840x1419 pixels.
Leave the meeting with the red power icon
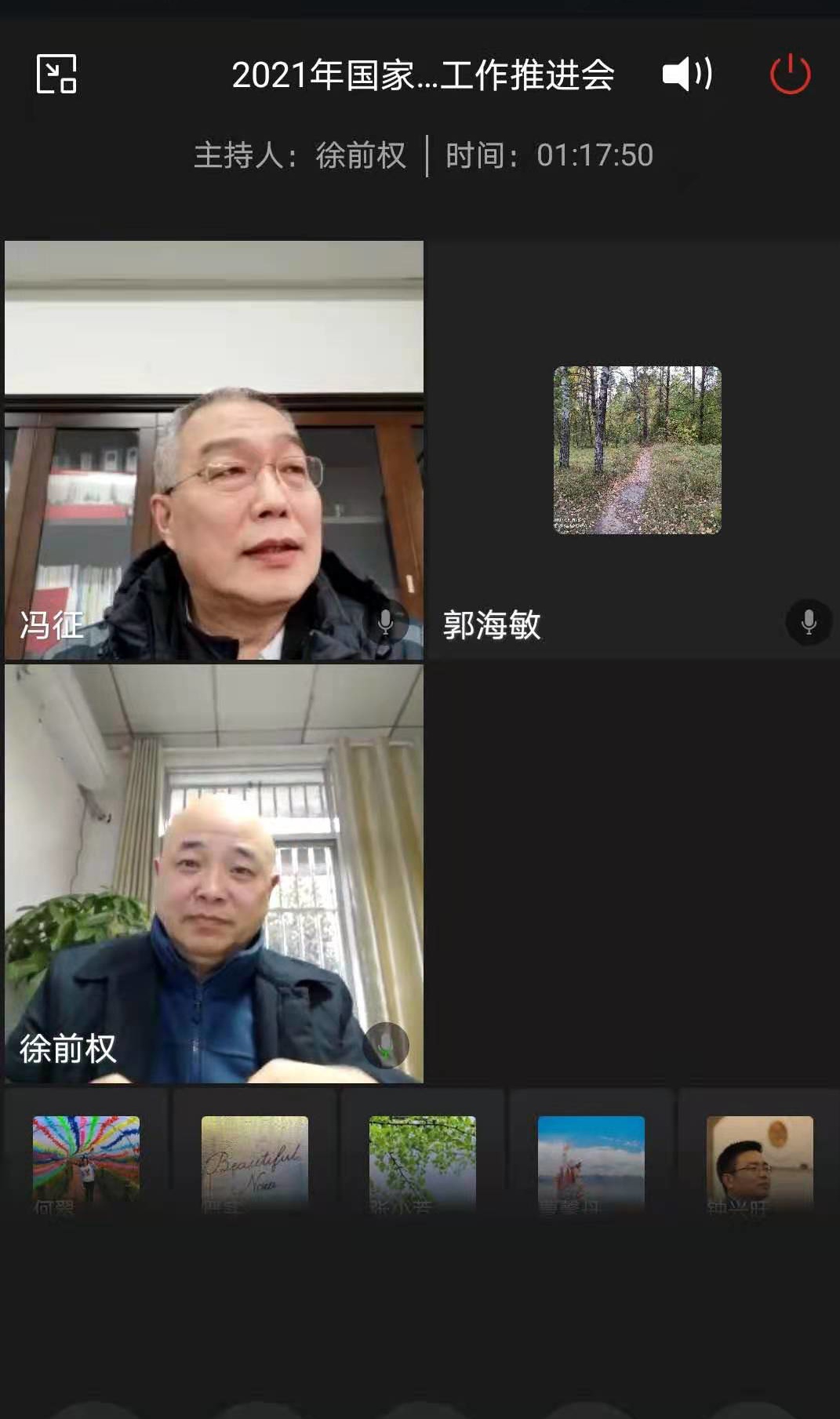[x=790, y=74]
